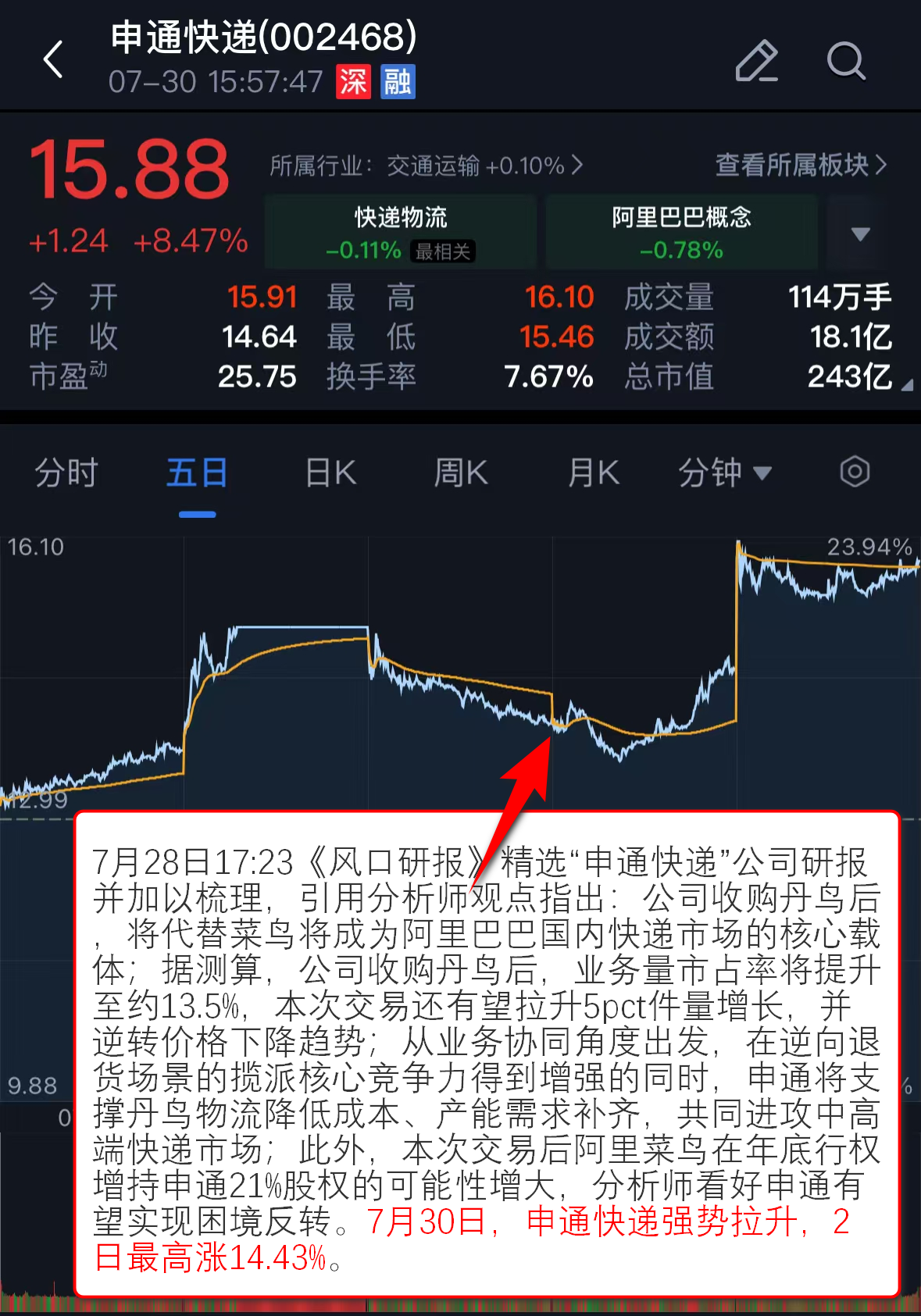Tap 查看所属板块
921x1316 pixels.
[801, 165]
